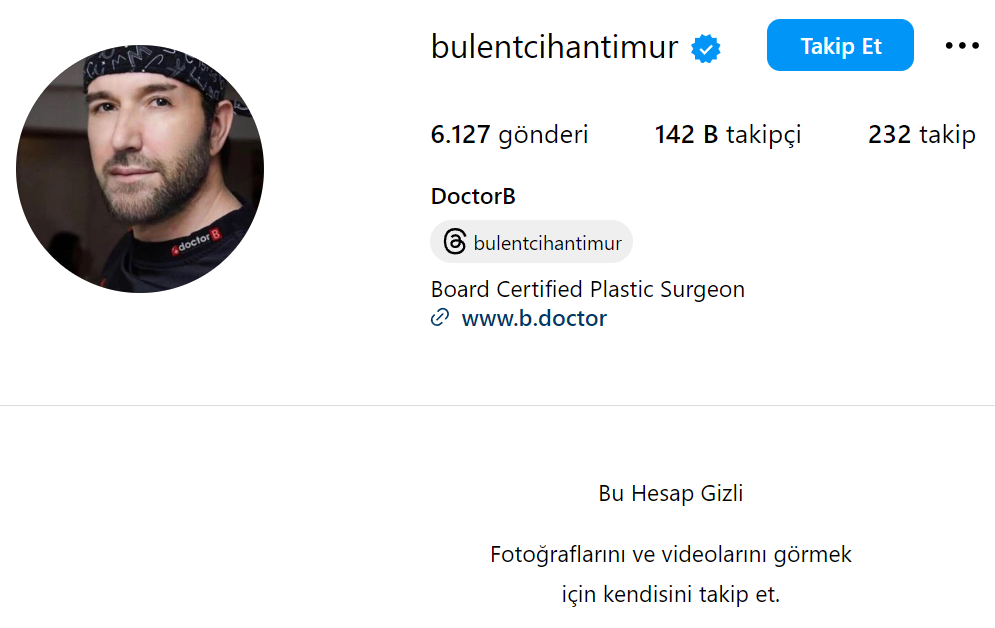Open the 142 B takipçi followers list
The height and width of the screenshot is (628, 995).
(x=728, y=135)
